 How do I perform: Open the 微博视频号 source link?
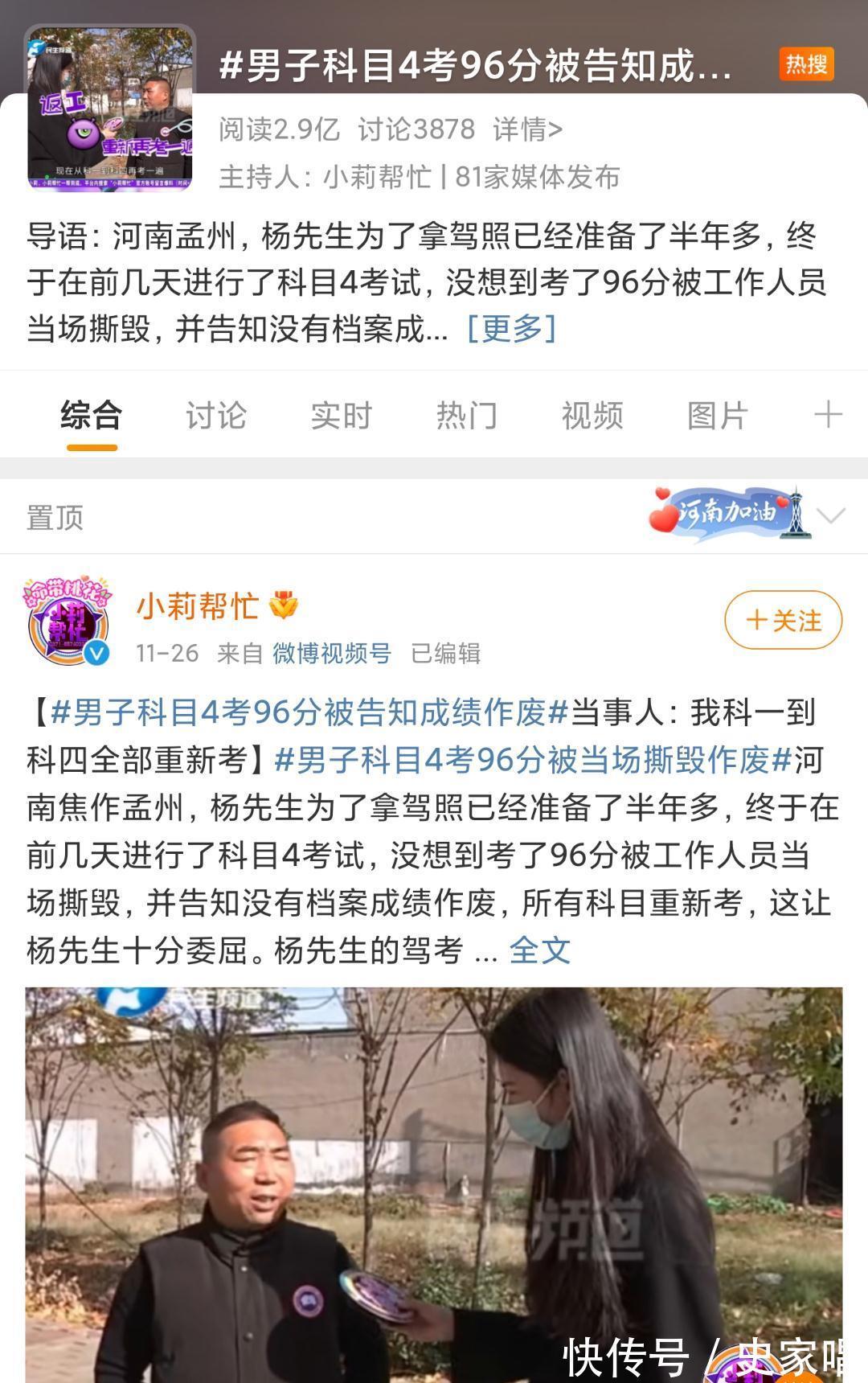pos(331,653)
